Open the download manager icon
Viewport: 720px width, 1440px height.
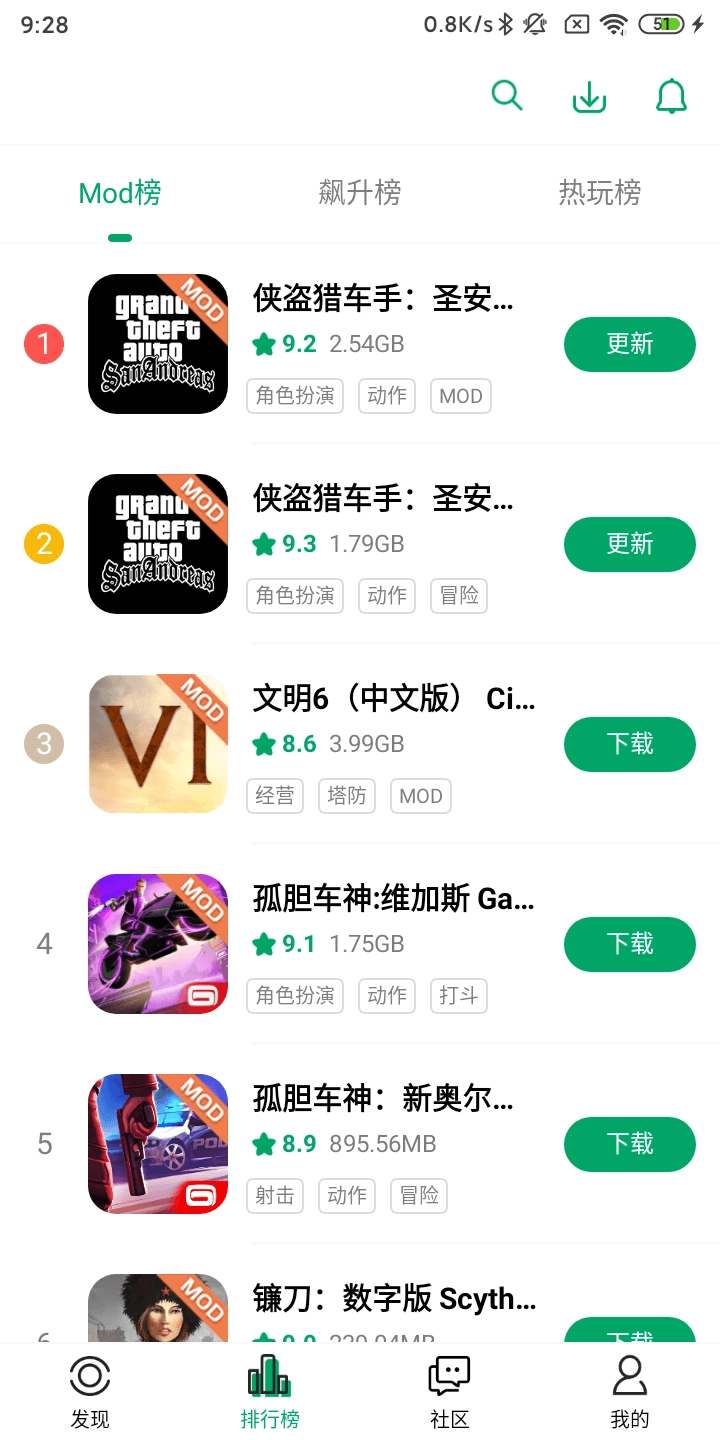click(x=589, y=96)
